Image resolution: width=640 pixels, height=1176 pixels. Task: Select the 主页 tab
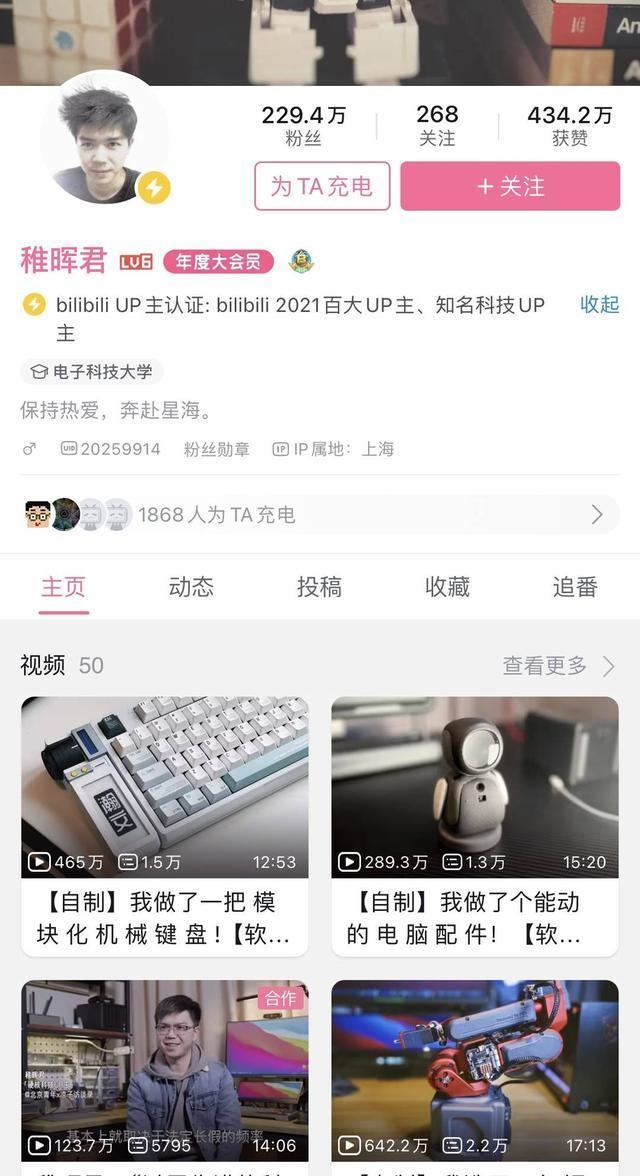(x=63, y=587)
